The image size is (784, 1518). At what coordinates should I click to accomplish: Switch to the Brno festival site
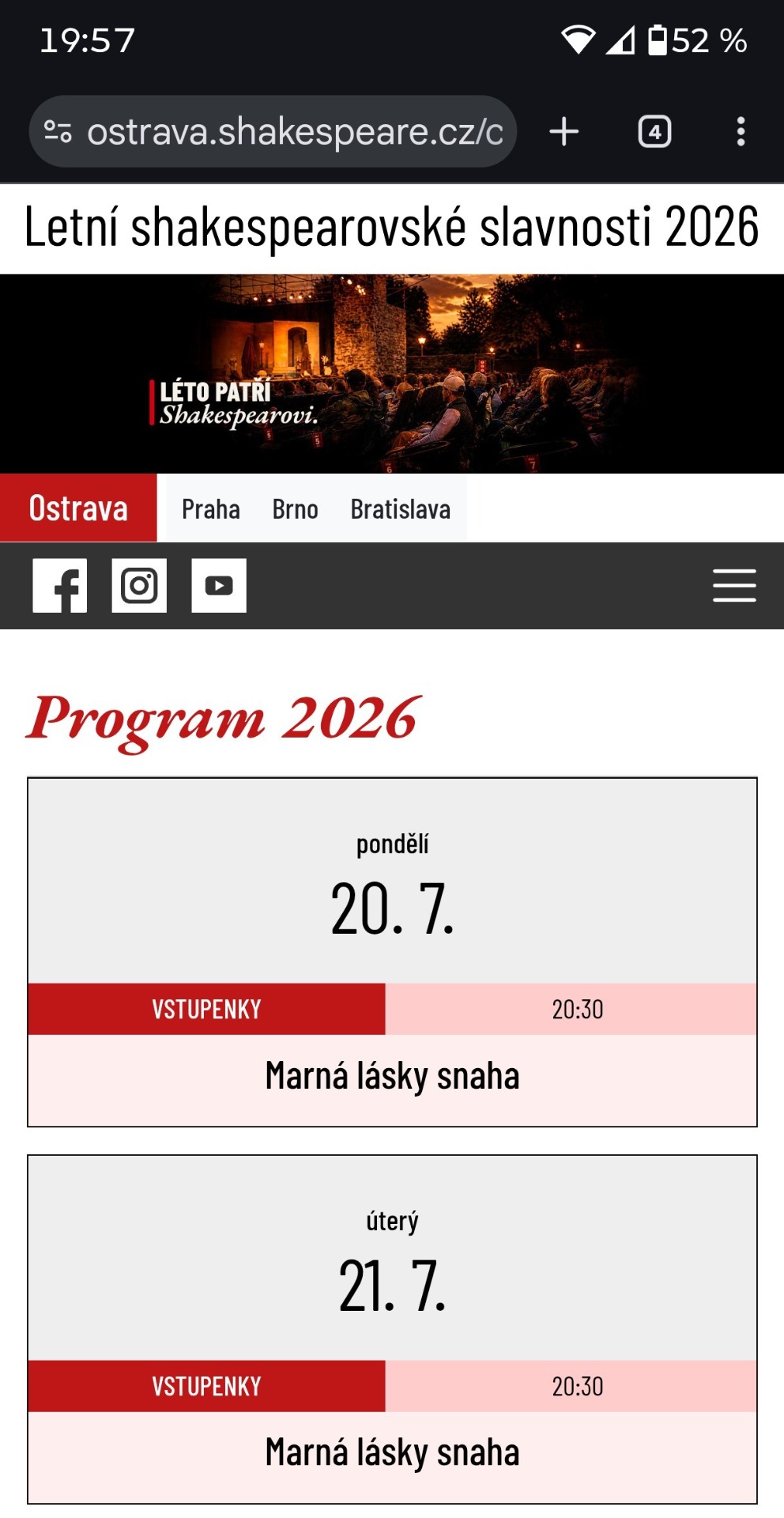coord(296,509)
